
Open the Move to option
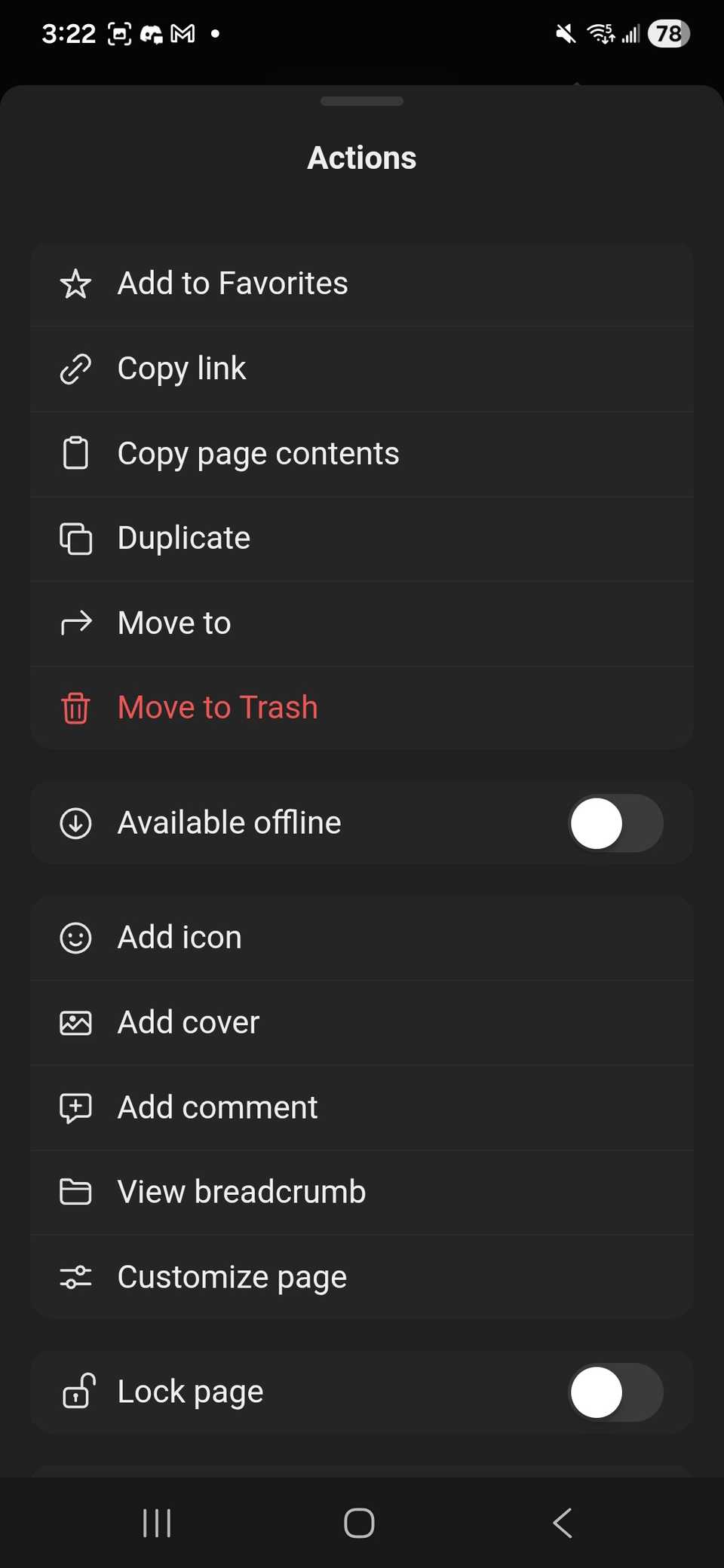click(x=174, y=623)
